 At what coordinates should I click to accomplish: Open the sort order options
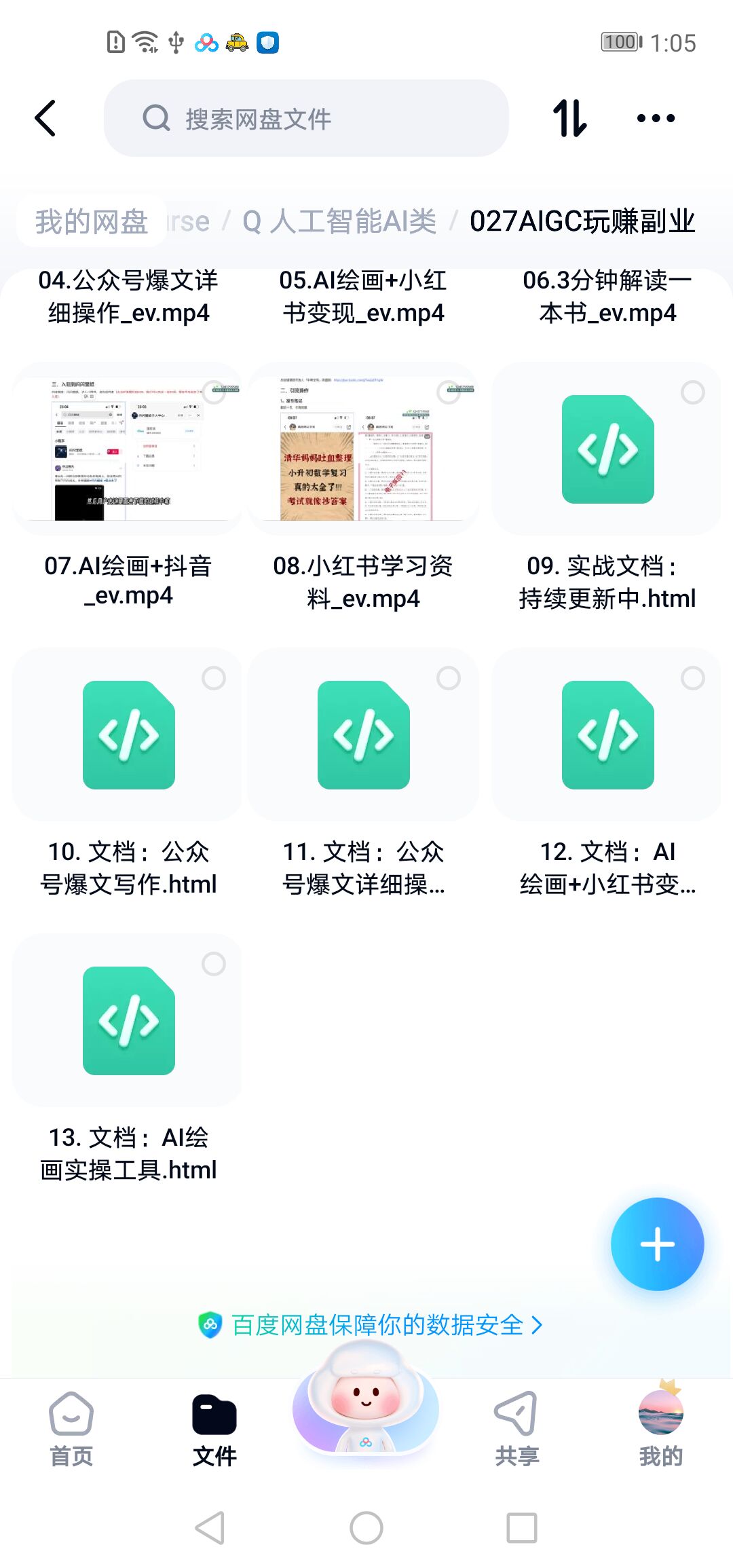click(569, 118)
